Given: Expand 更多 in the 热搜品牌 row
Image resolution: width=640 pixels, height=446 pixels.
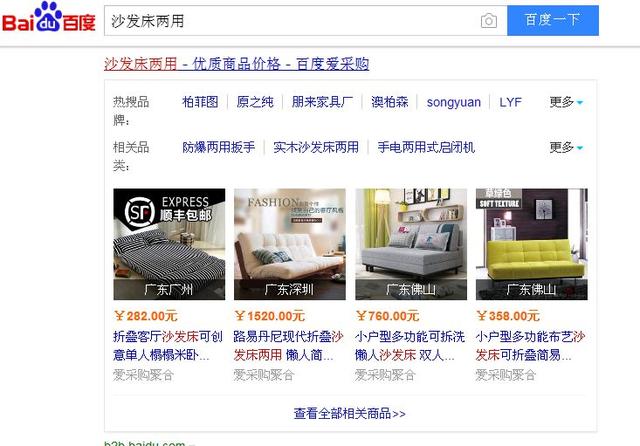Looking at the screenshot, I should tap(566, 102).
